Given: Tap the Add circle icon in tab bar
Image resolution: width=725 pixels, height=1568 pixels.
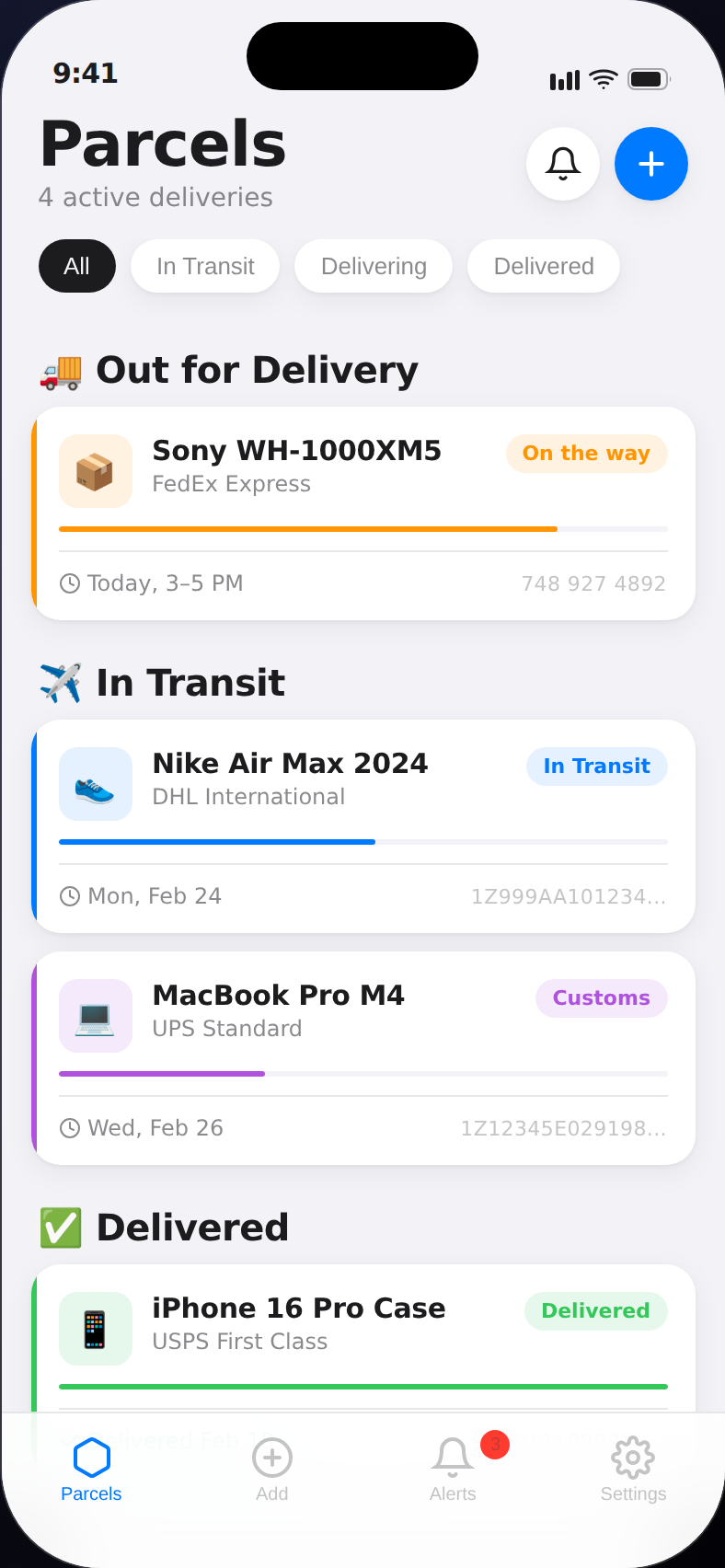Looking at the screenshot, I should point(271,1458).
